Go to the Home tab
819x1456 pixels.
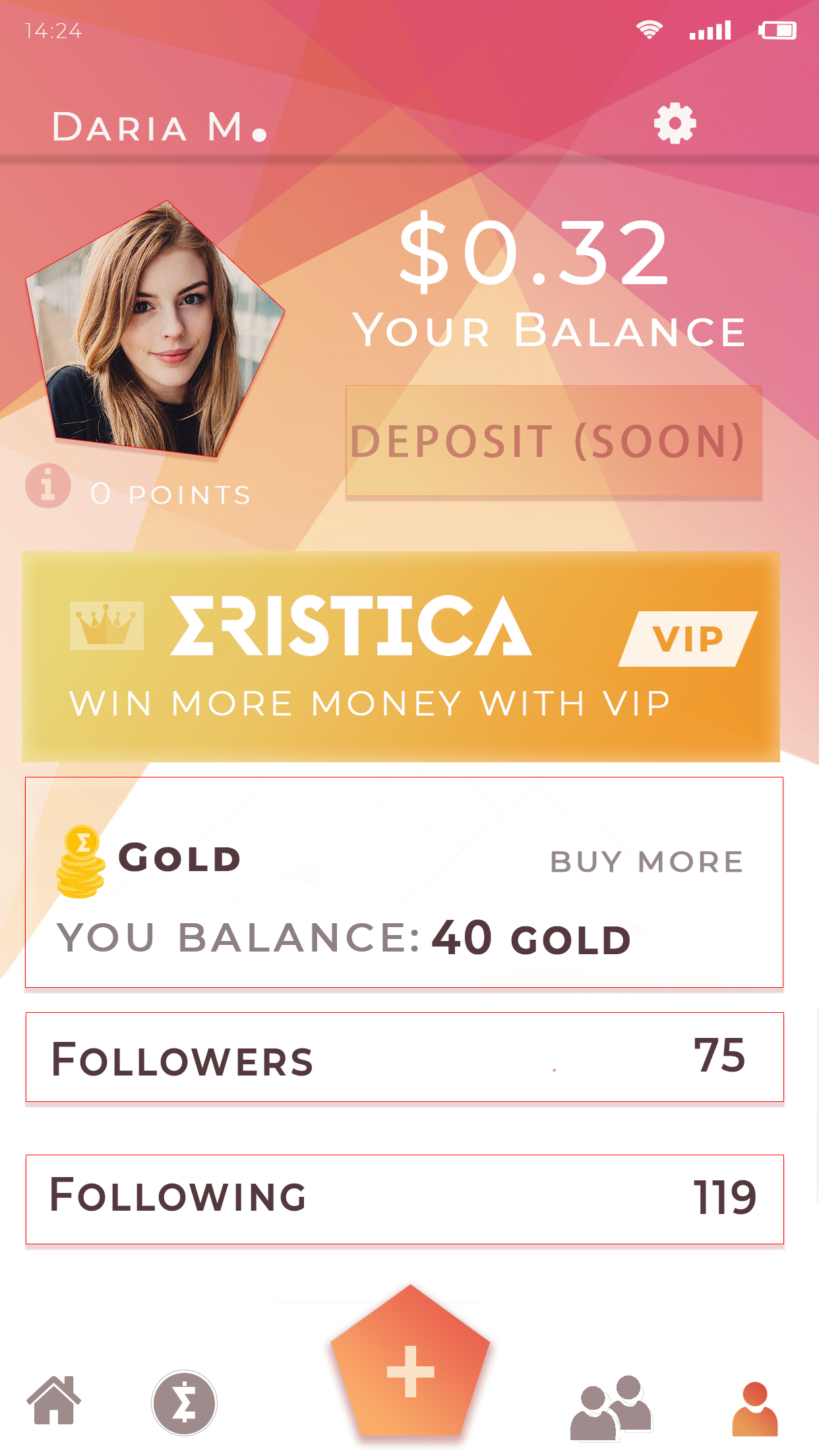pos(54,1401)
